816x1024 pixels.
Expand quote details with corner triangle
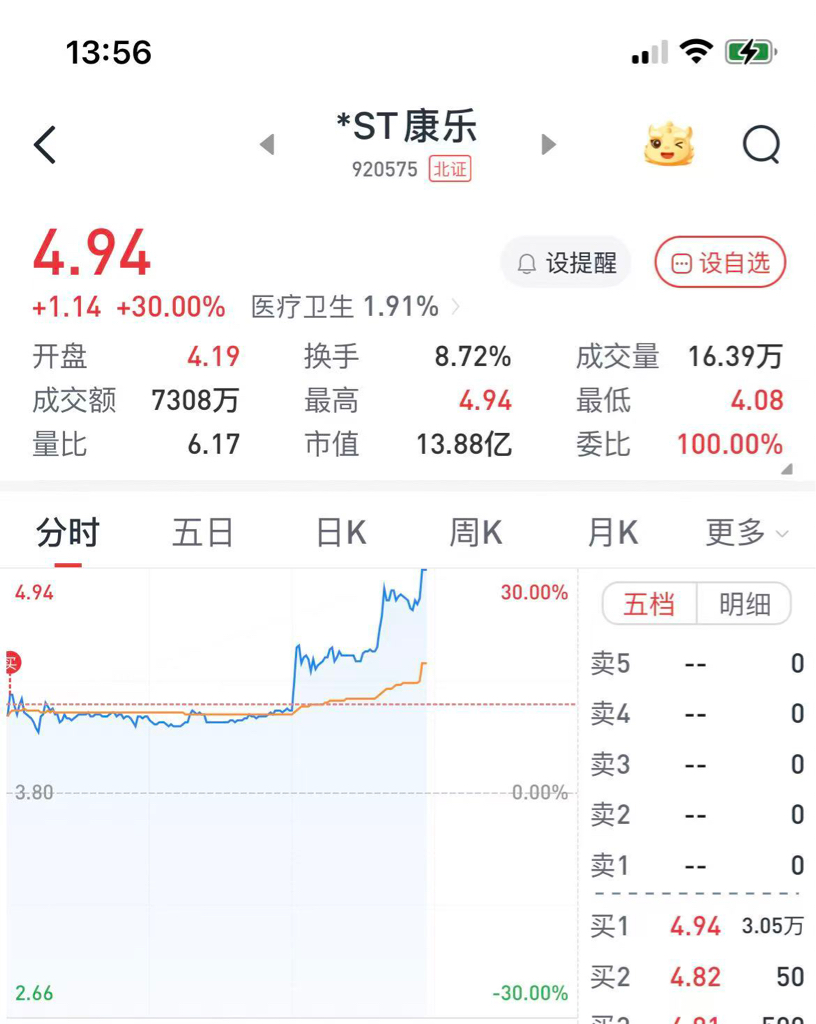(x=787, y=469)
